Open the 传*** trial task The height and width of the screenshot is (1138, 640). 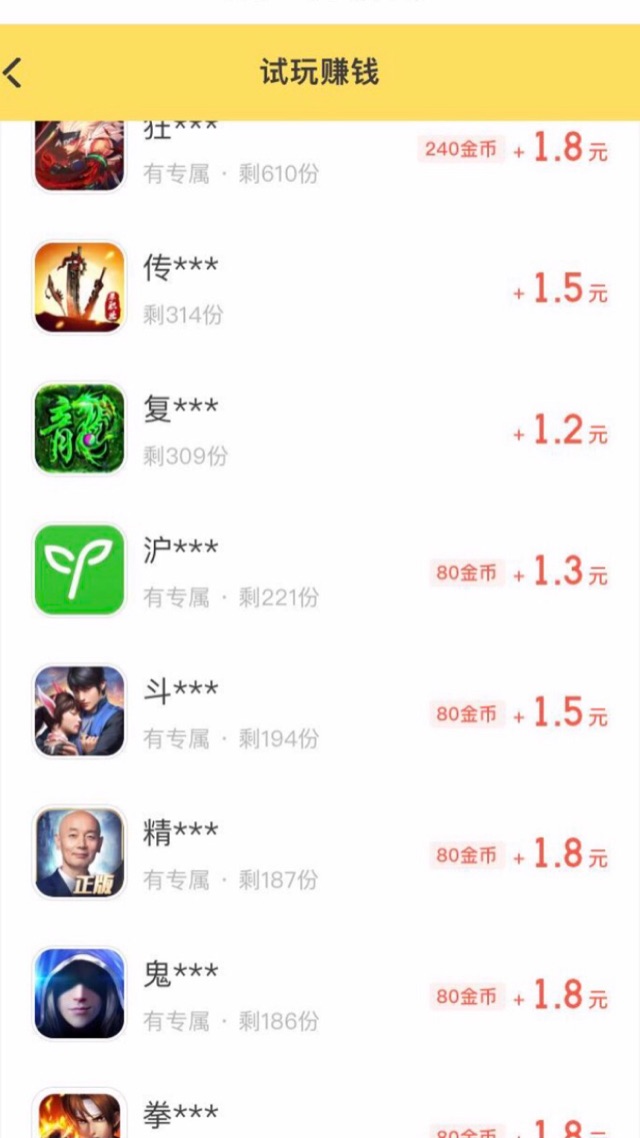click(320, 287)
